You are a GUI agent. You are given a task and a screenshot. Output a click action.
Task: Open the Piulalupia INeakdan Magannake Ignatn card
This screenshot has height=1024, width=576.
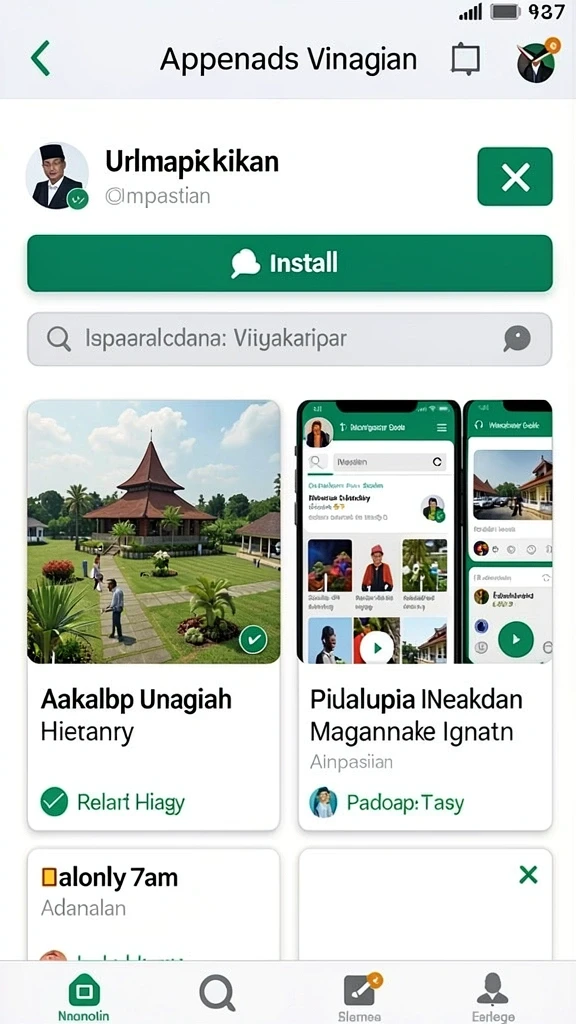click(x=425, y=615)
